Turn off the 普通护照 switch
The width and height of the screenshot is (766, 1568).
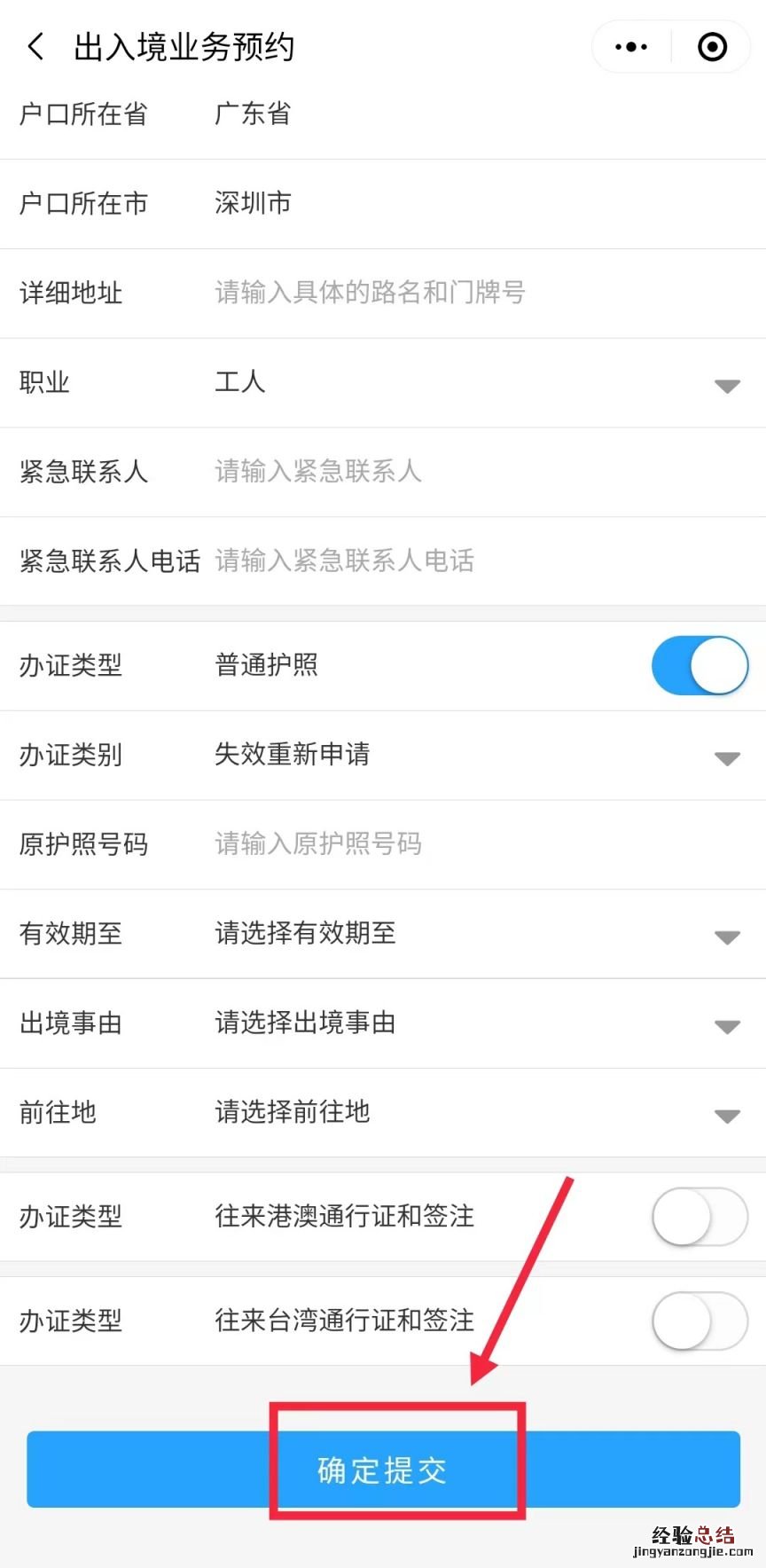point(700,665)
